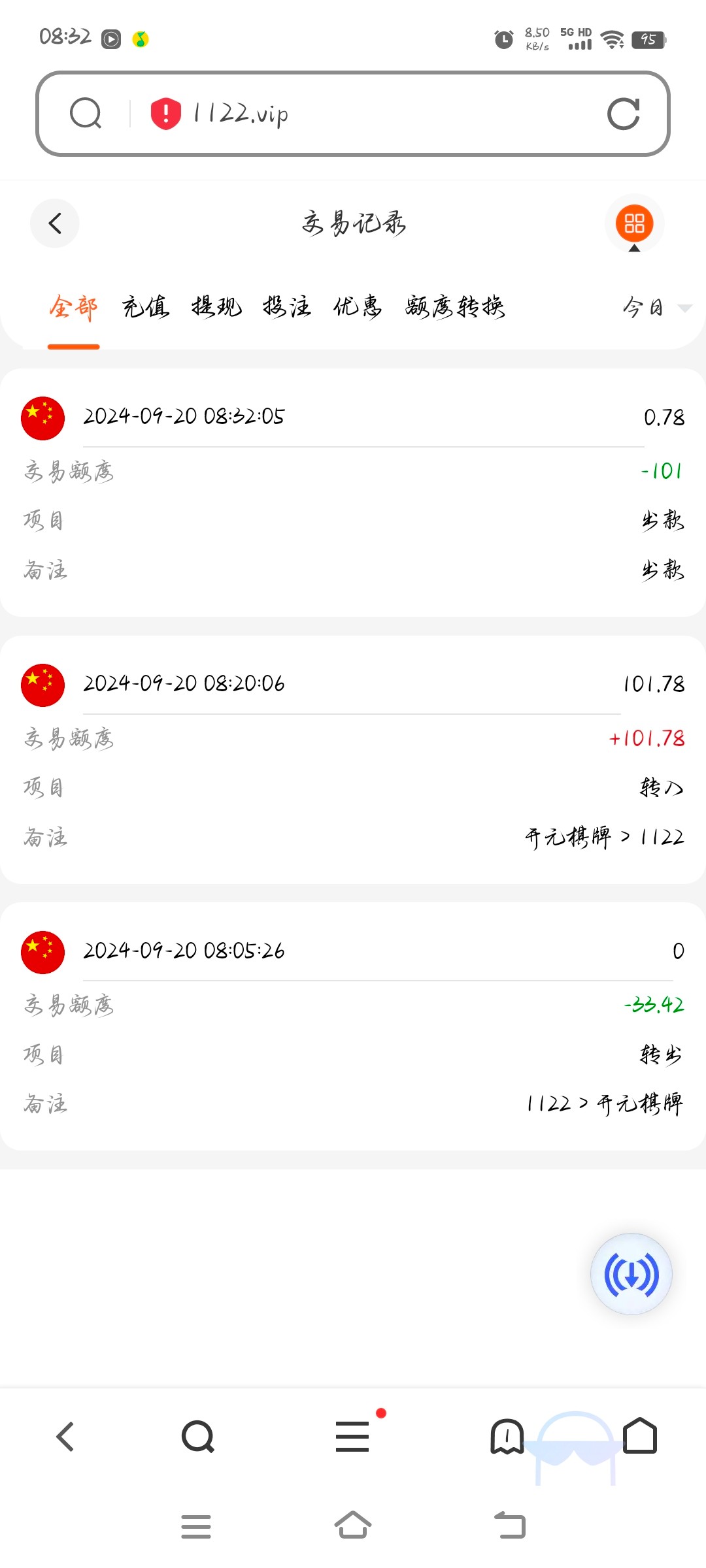Image resolution: width=706 pixels, height=1568 pixels.
Task: Open recent apps from system navigation
Action: click(x=196, y=1526)
